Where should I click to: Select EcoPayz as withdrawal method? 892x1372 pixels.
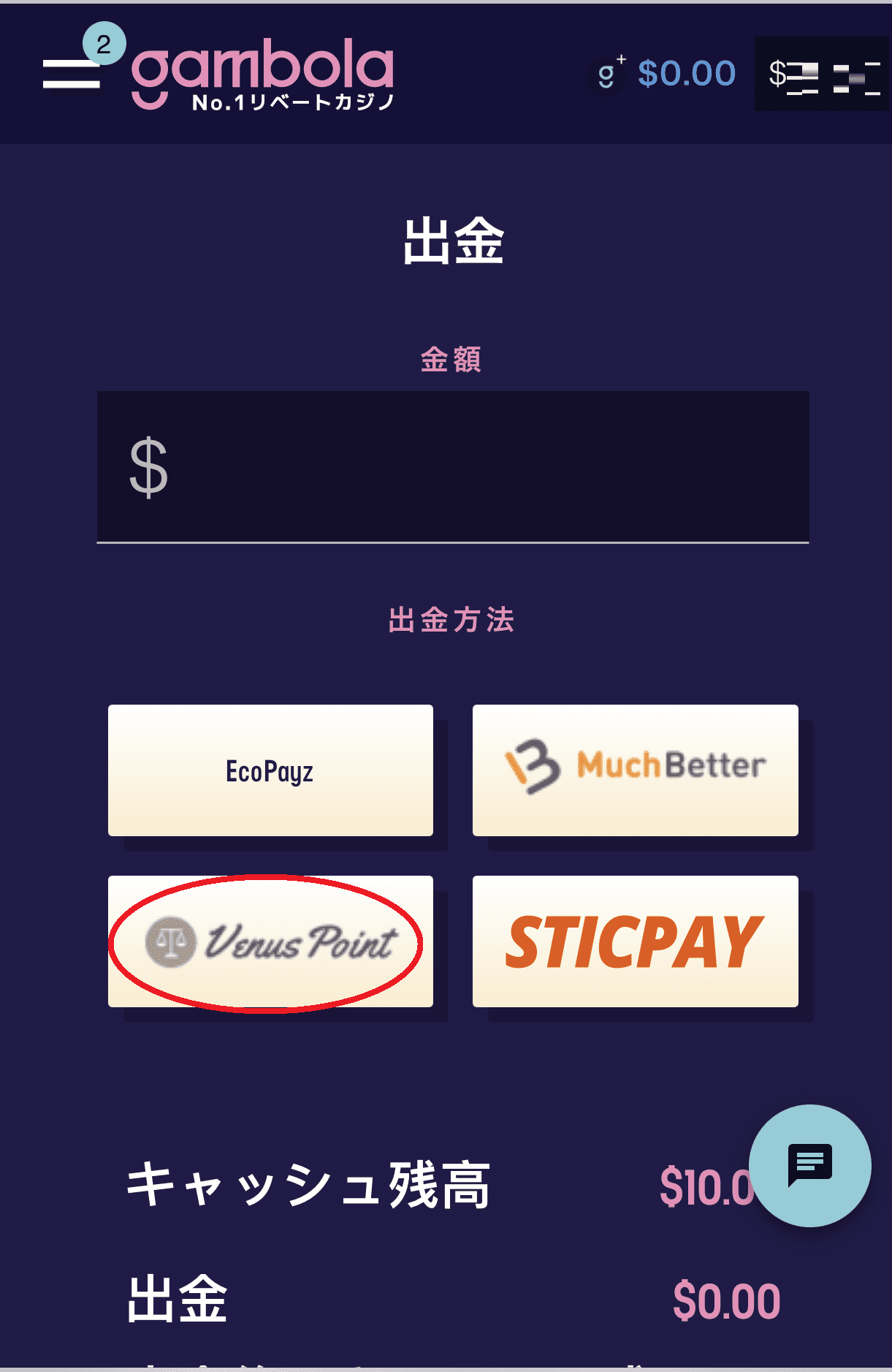tap(270, 770)
